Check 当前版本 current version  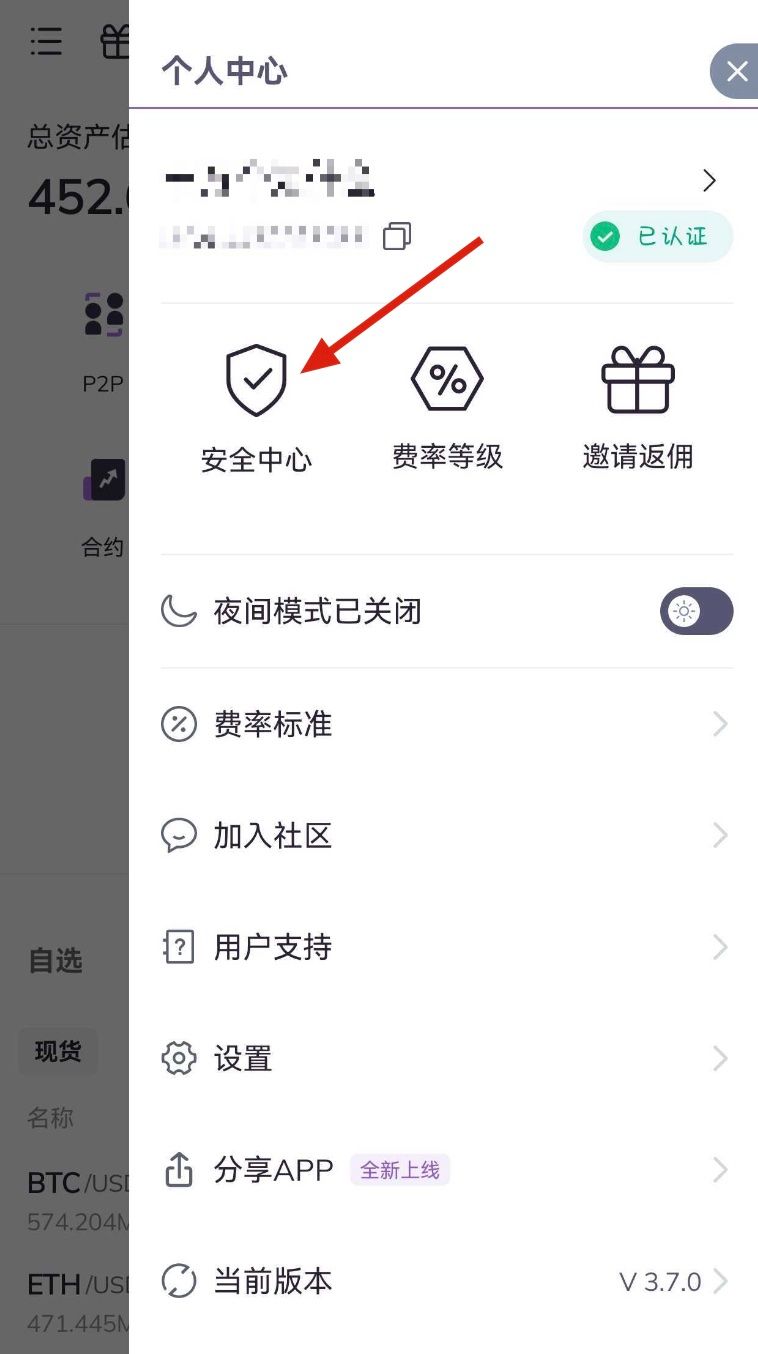446,1281
